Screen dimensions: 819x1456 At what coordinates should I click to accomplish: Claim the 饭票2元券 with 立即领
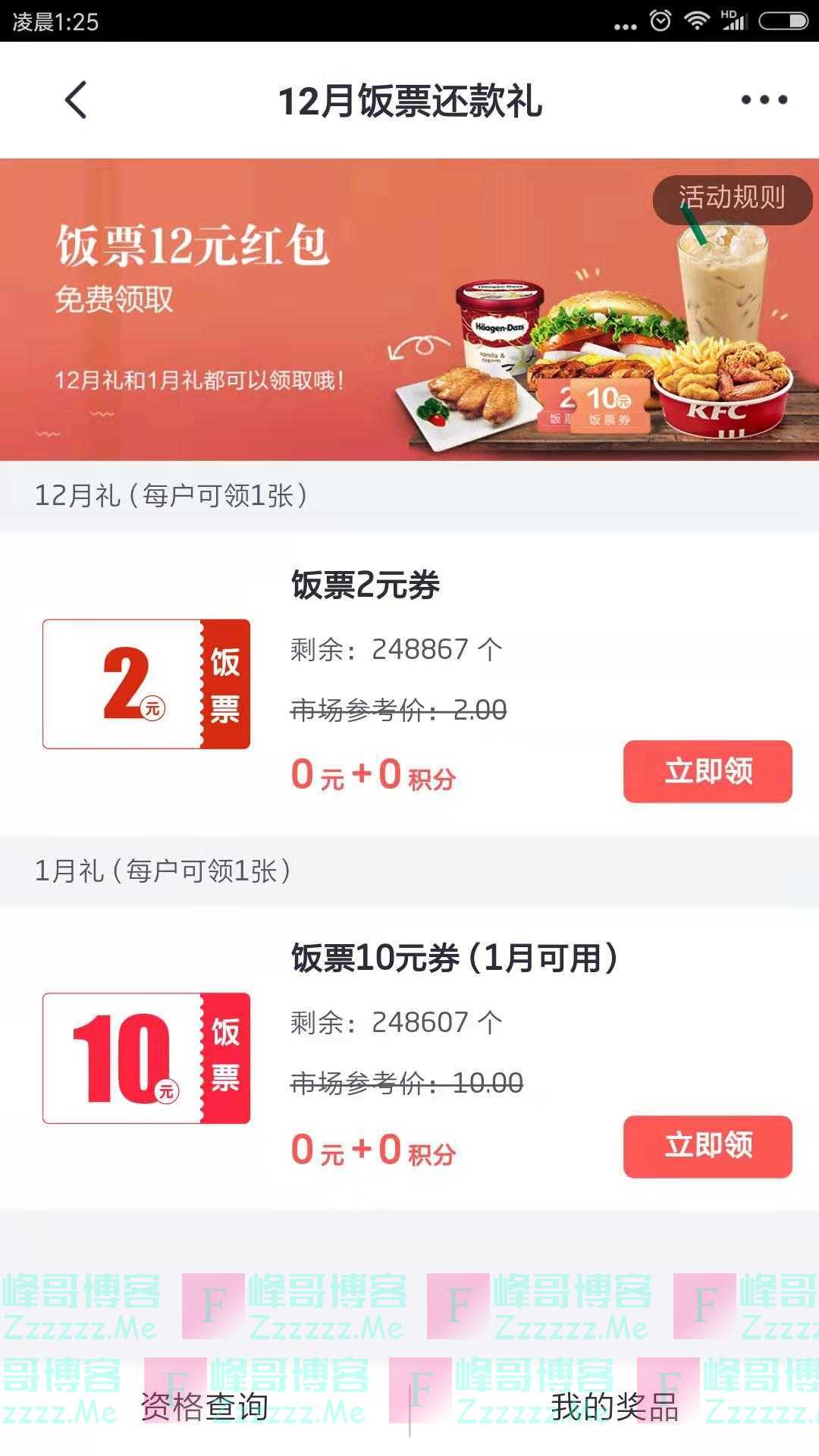point(708,771)
